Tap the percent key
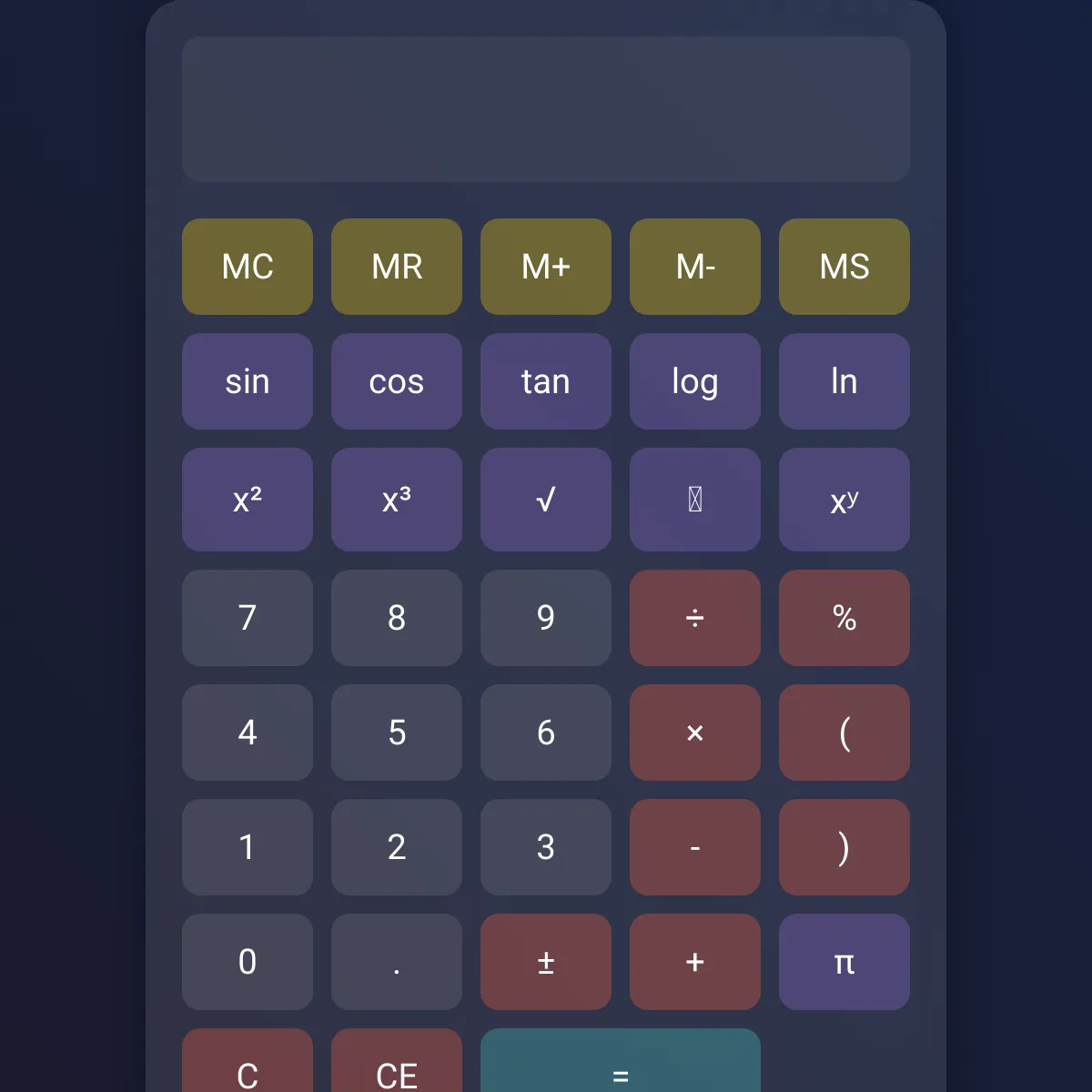This screenshot has width=1092, height=1092. [844, 618]
